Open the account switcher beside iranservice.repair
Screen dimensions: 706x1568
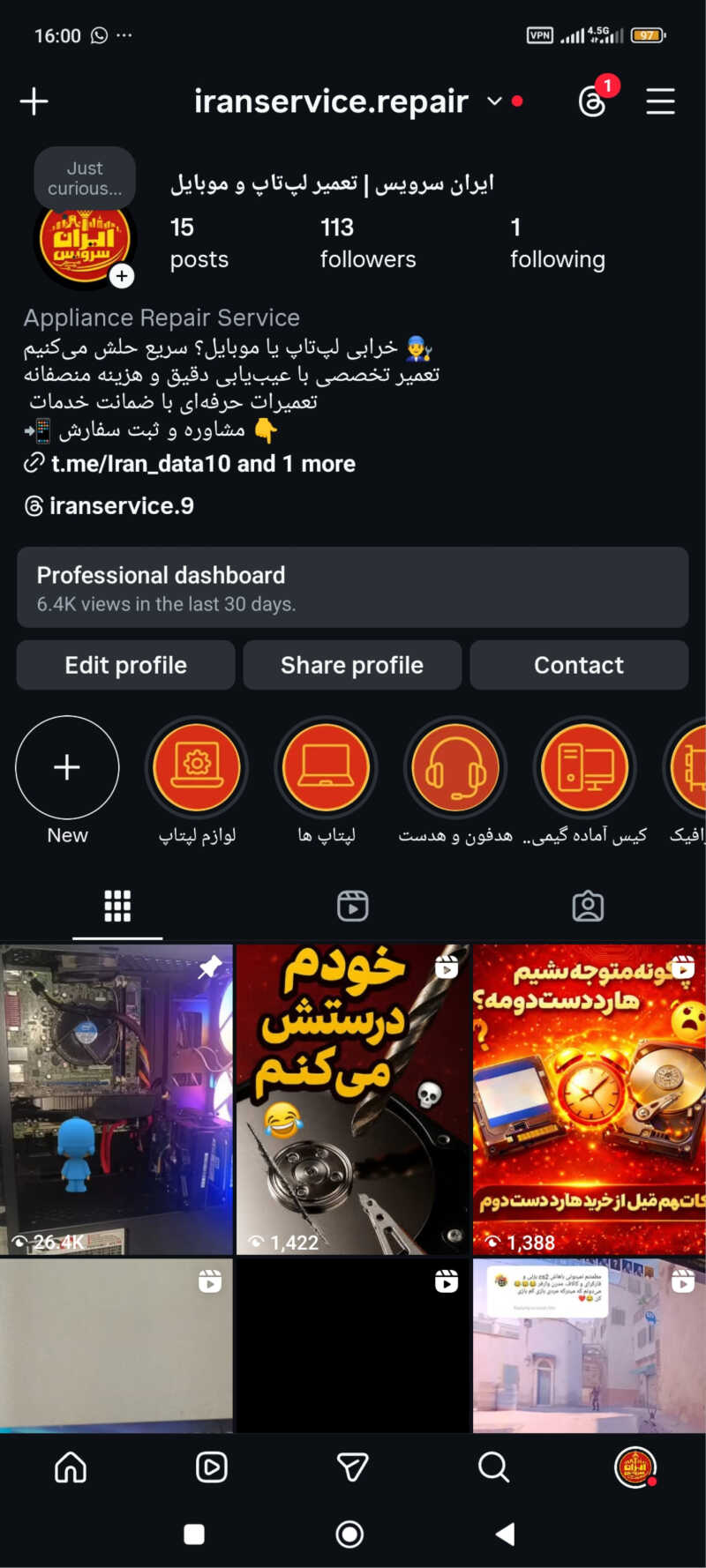point(494,101)
